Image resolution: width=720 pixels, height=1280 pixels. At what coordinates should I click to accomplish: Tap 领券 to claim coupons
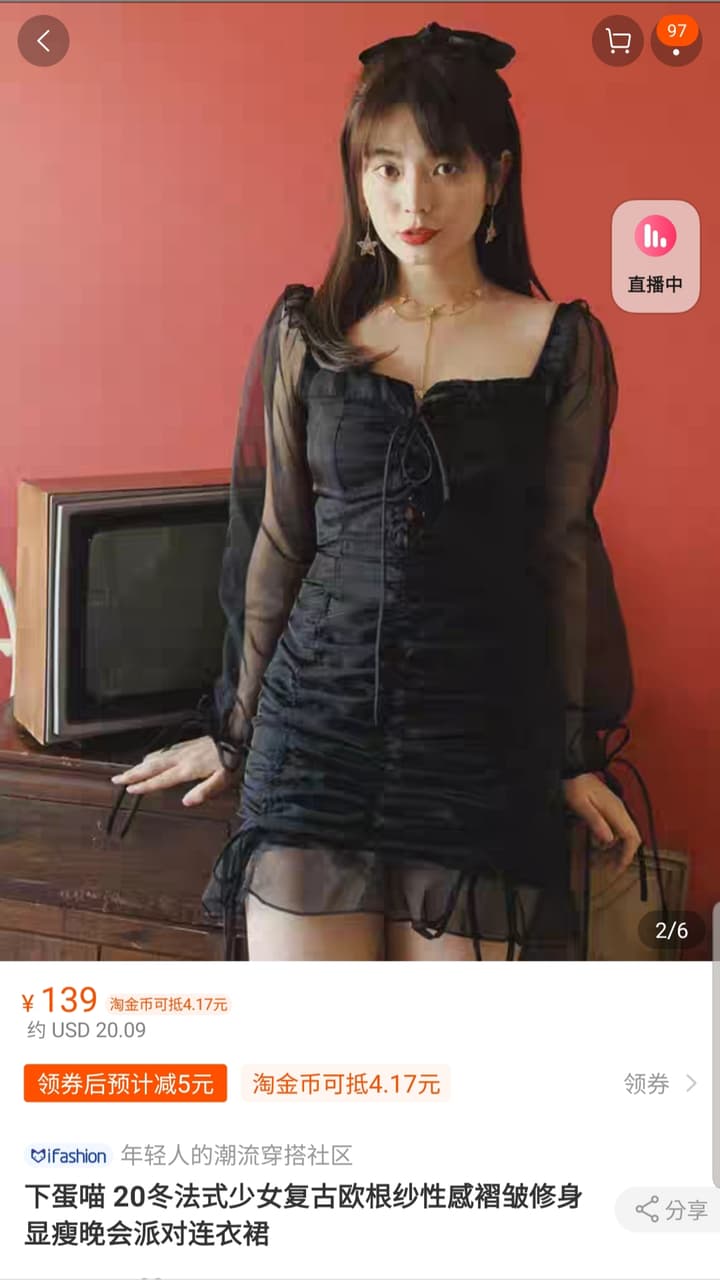tap(660, 1084)
